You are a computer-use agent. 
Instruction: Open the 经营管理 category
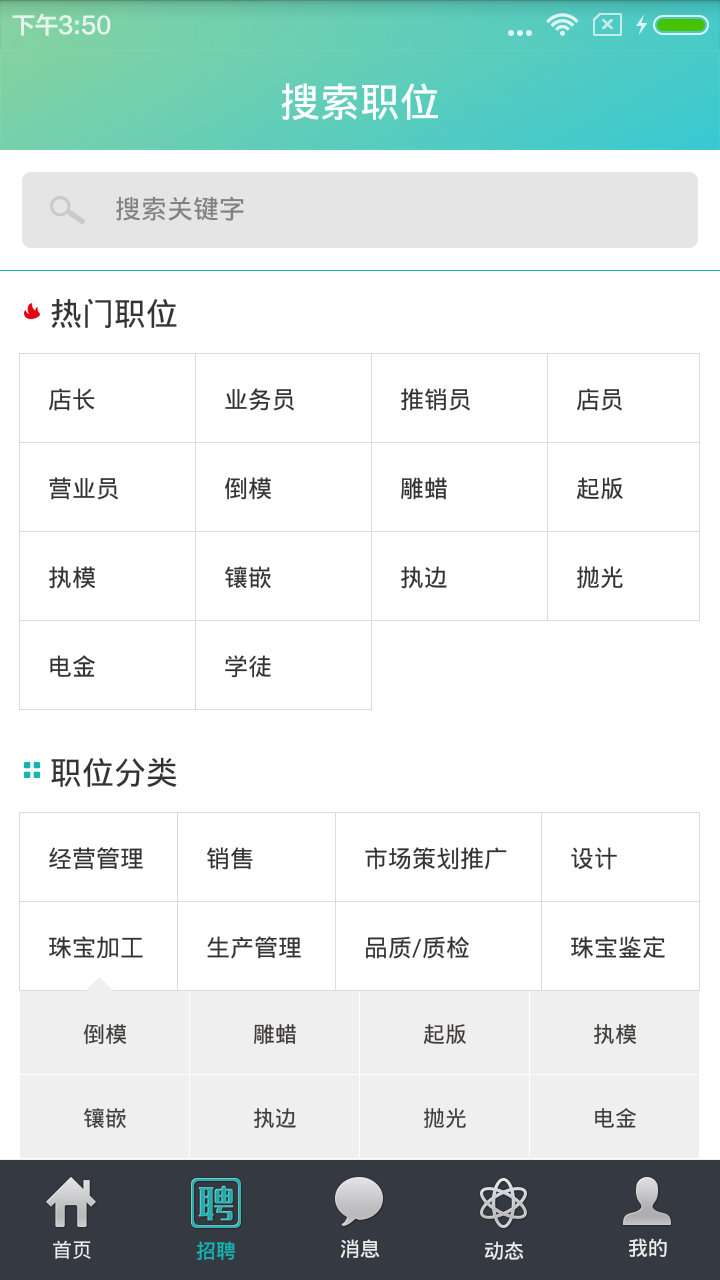pyautogui.click(x=99, y=857)
